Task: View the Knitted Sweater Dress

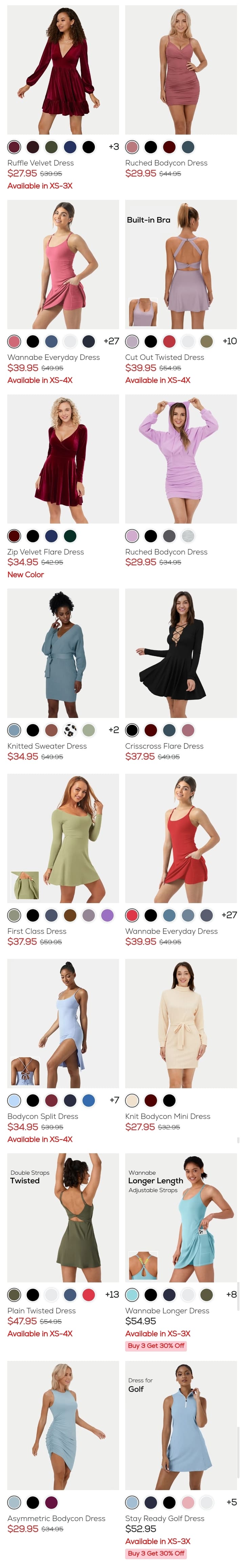Action: pos(63,653)
